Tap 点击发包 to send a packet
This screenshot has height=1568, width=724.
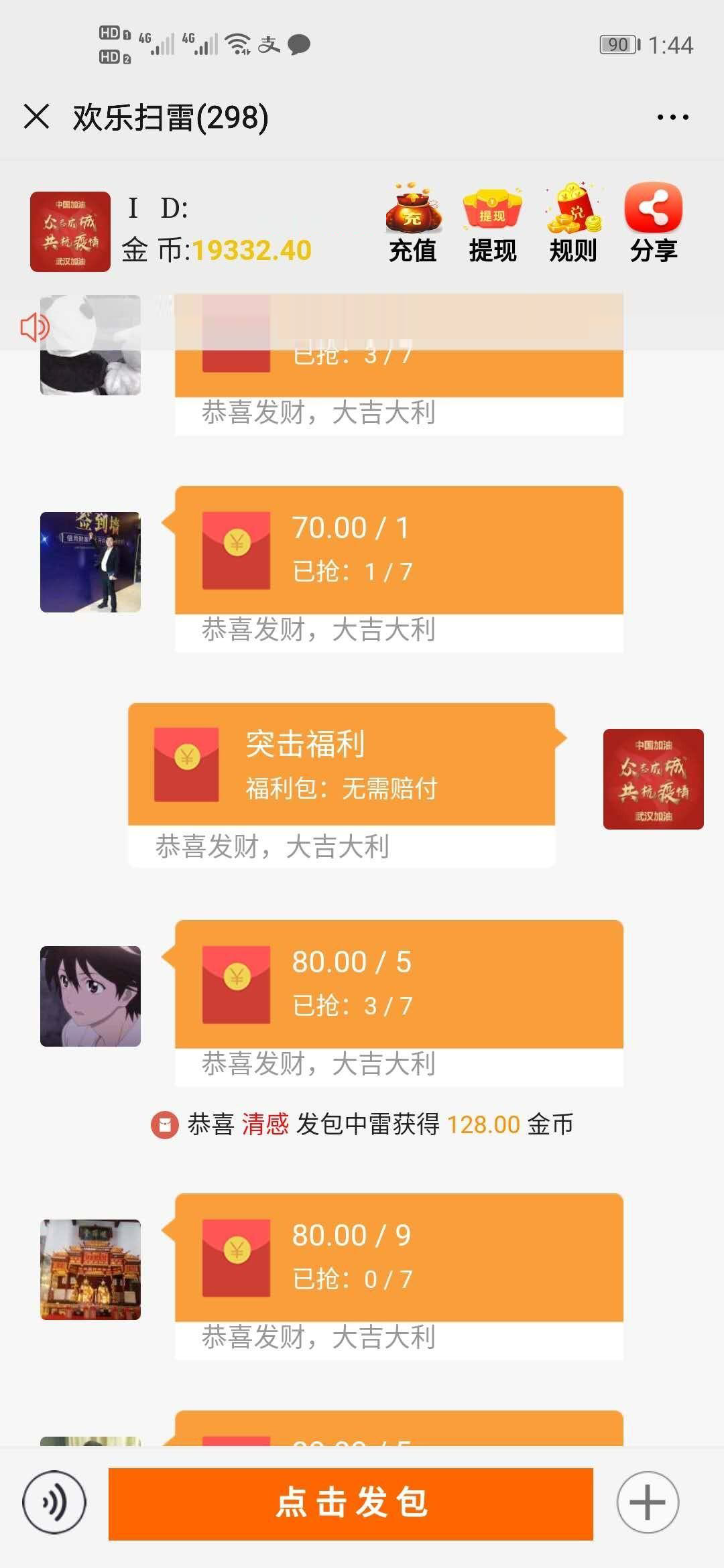click(x=351, y=1504)
